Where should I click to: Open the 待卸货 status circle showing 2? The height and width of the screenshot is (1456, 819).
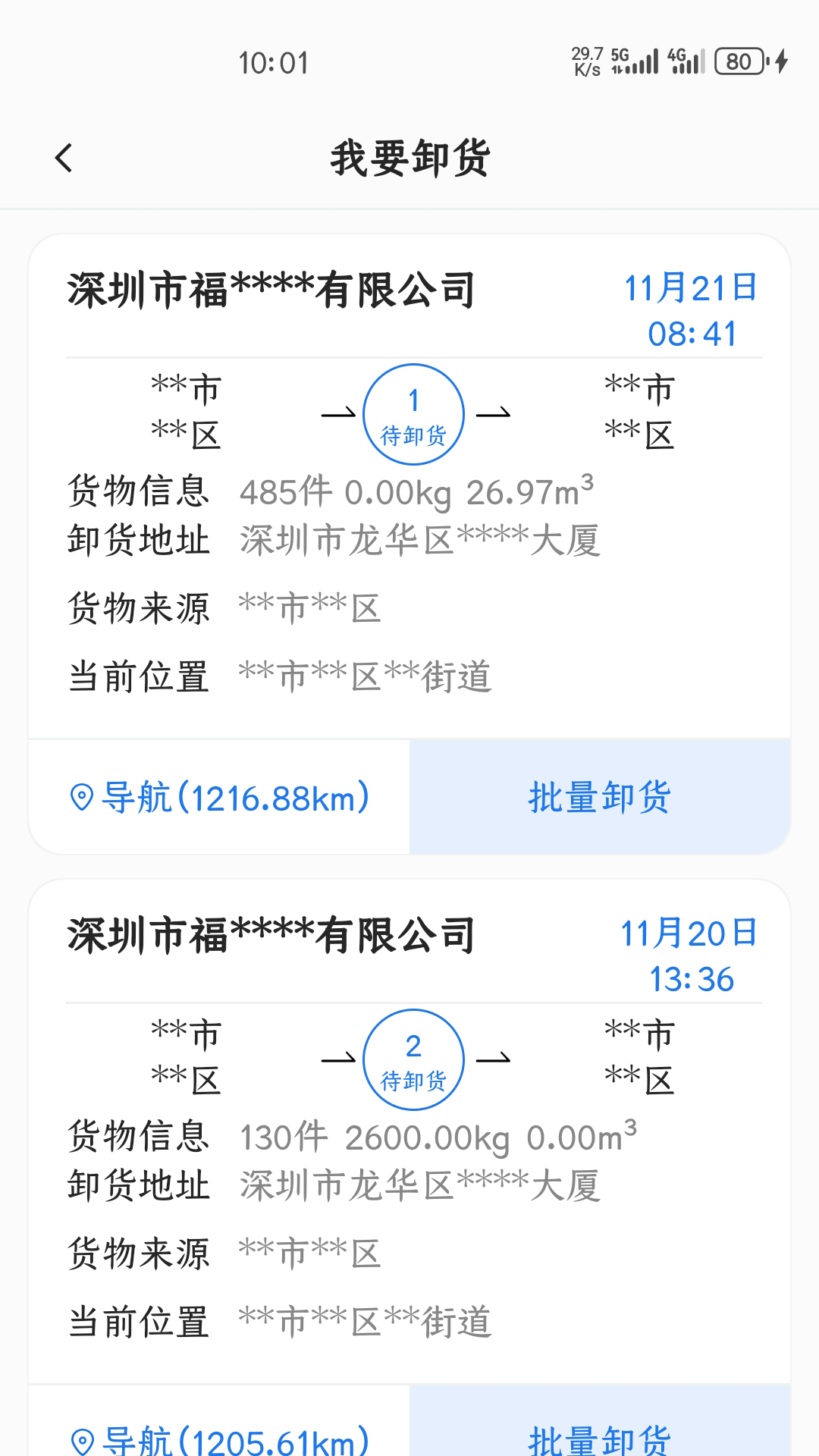coord(413,1059)
